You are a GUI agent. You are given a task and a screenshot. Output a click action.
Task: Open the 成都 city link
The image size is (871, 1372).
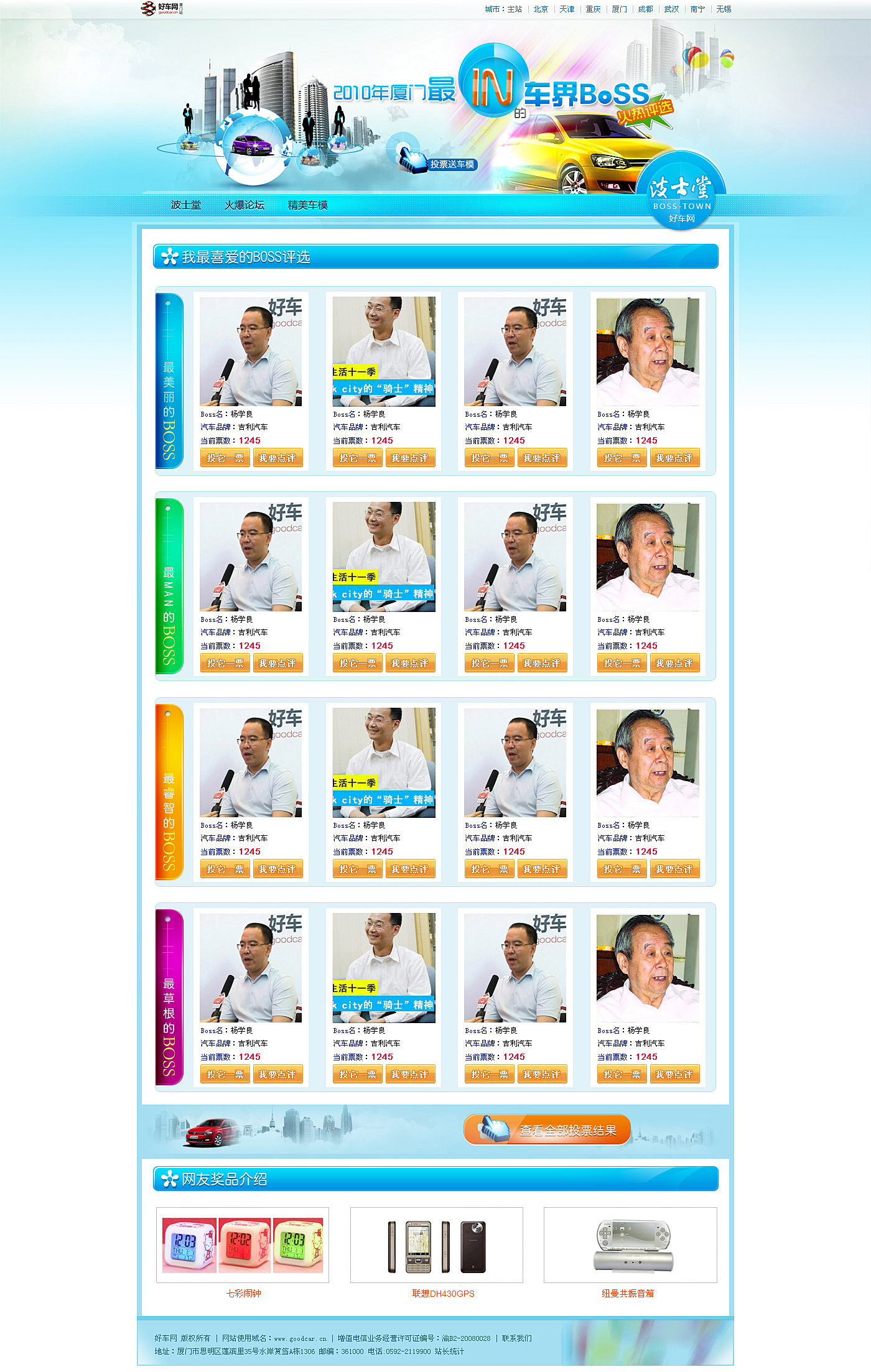[x=645, y=9]
